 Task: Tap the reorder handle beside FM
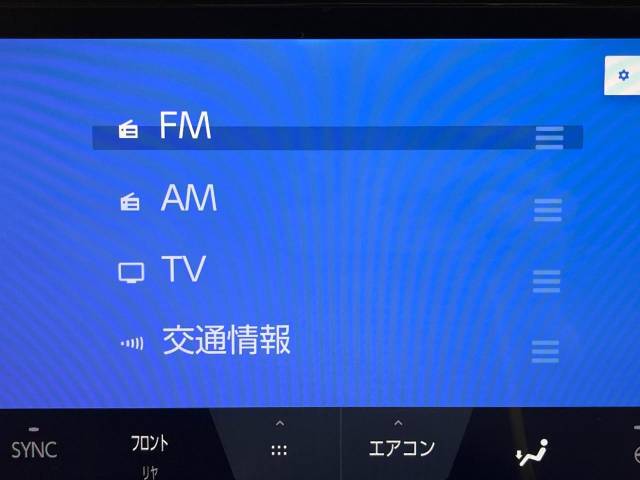tap(549, 137)
